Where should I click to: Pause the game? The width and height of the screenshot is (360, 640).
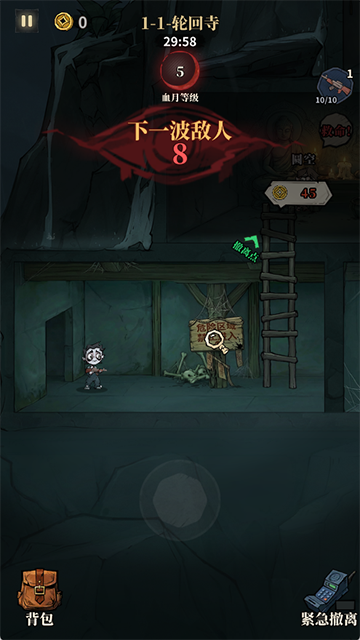tap(27, 21)
